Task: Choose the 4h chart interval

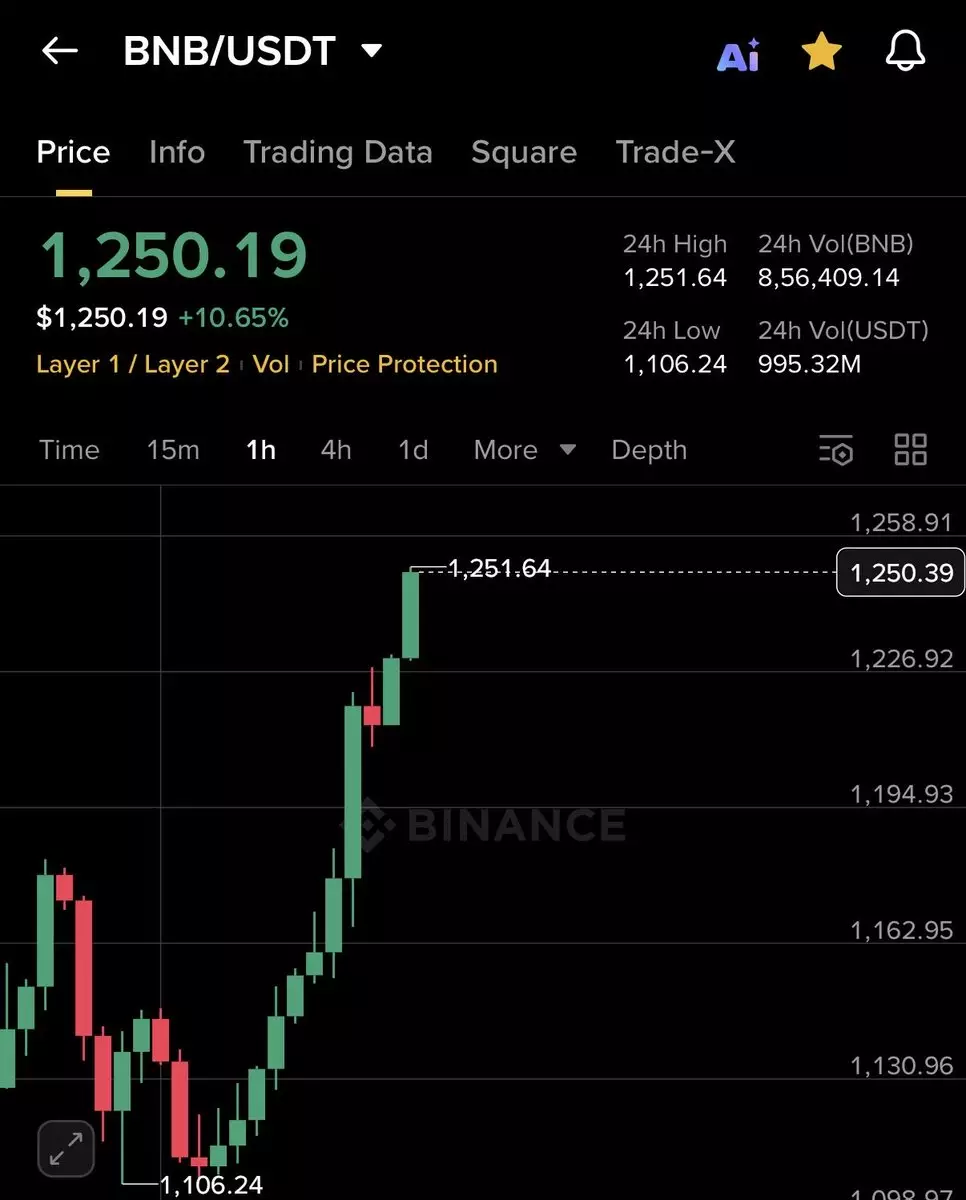Action: pyautogui.click(x=336, y=450)
